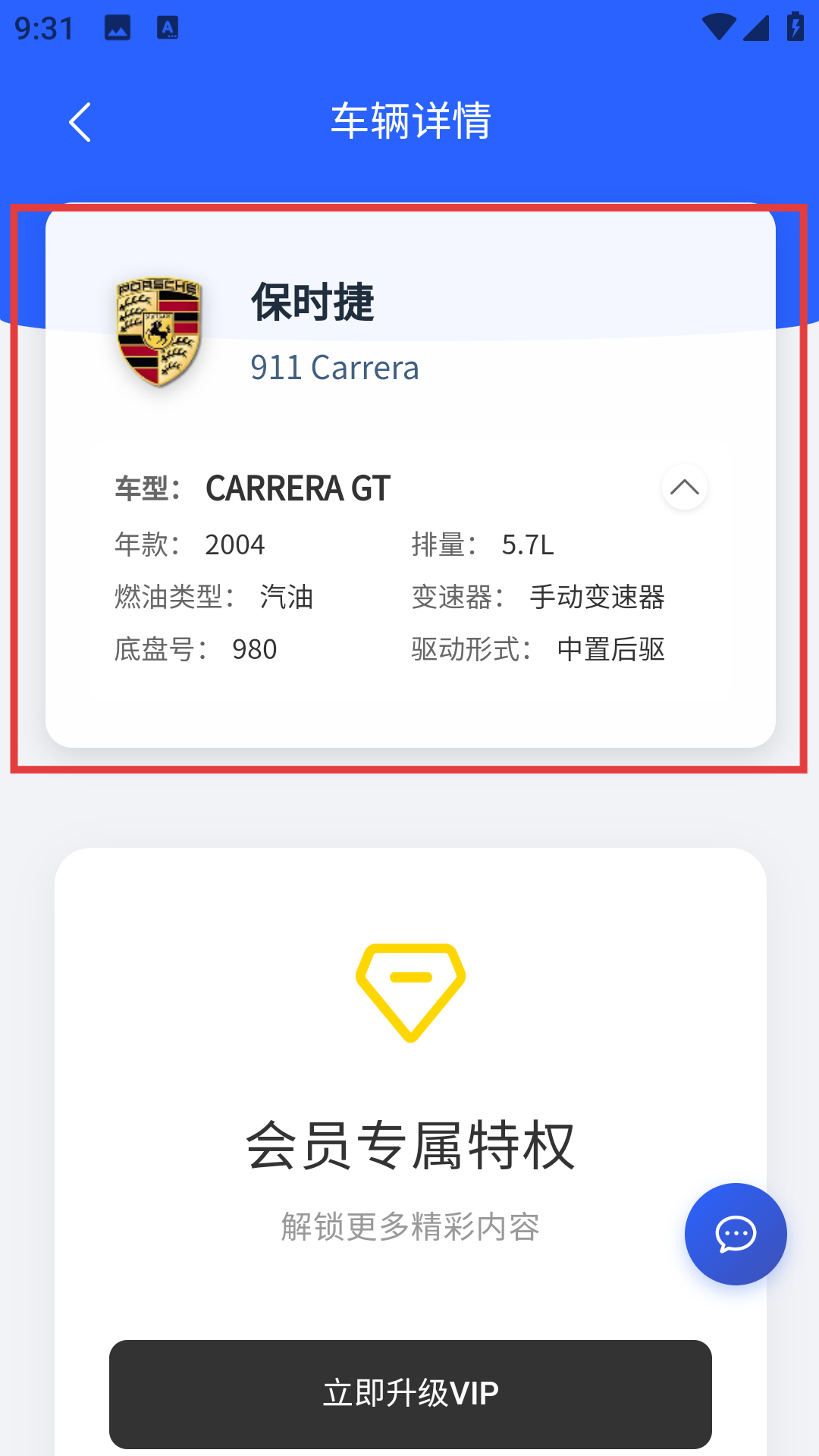This screenshot has height=1456, width=819.
Task: Go back from the 车辆详情 page
Action: click(x=80, y=122)
